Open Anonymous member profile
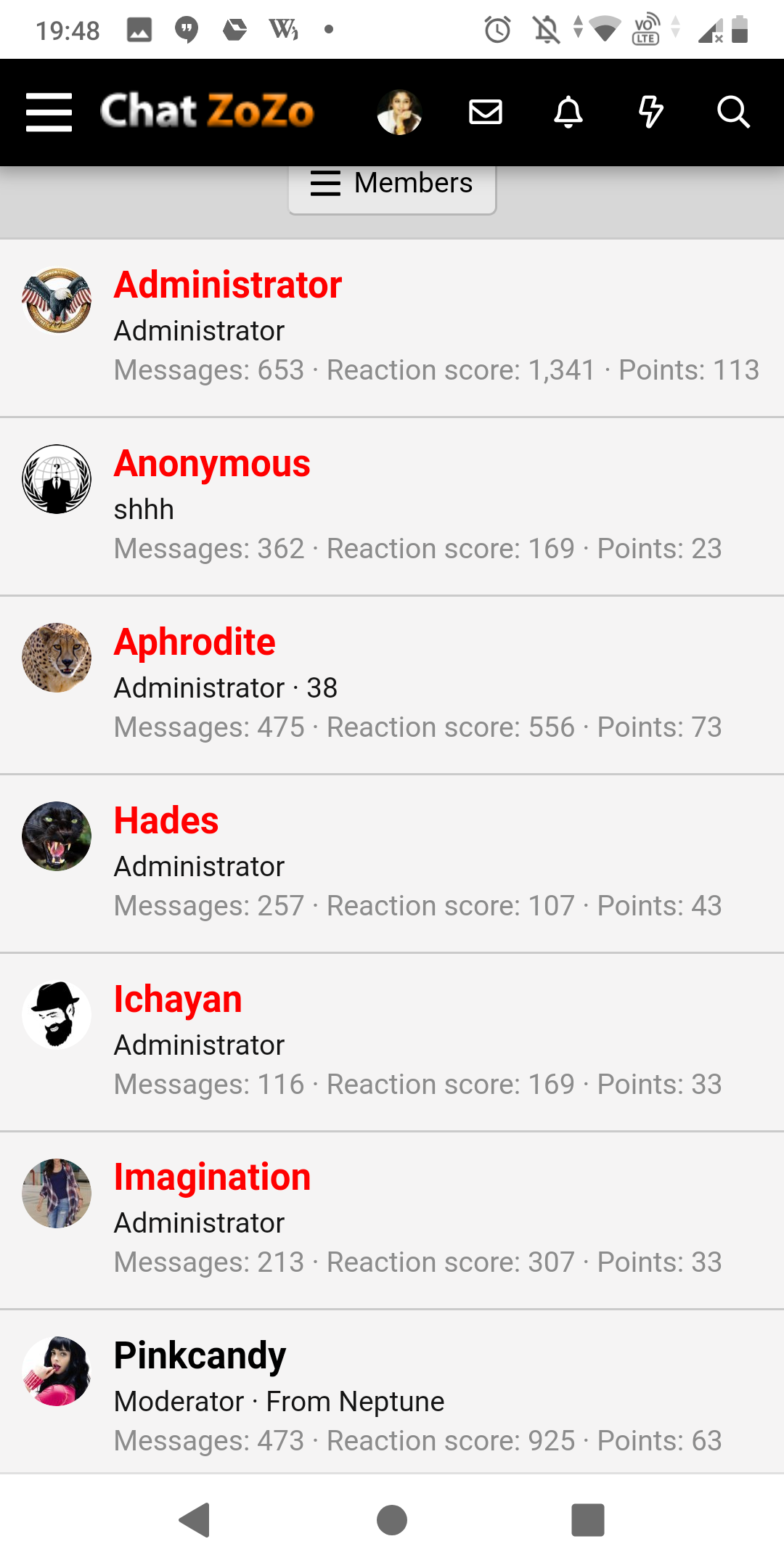 pyautogui.click(x=211, y=464)
